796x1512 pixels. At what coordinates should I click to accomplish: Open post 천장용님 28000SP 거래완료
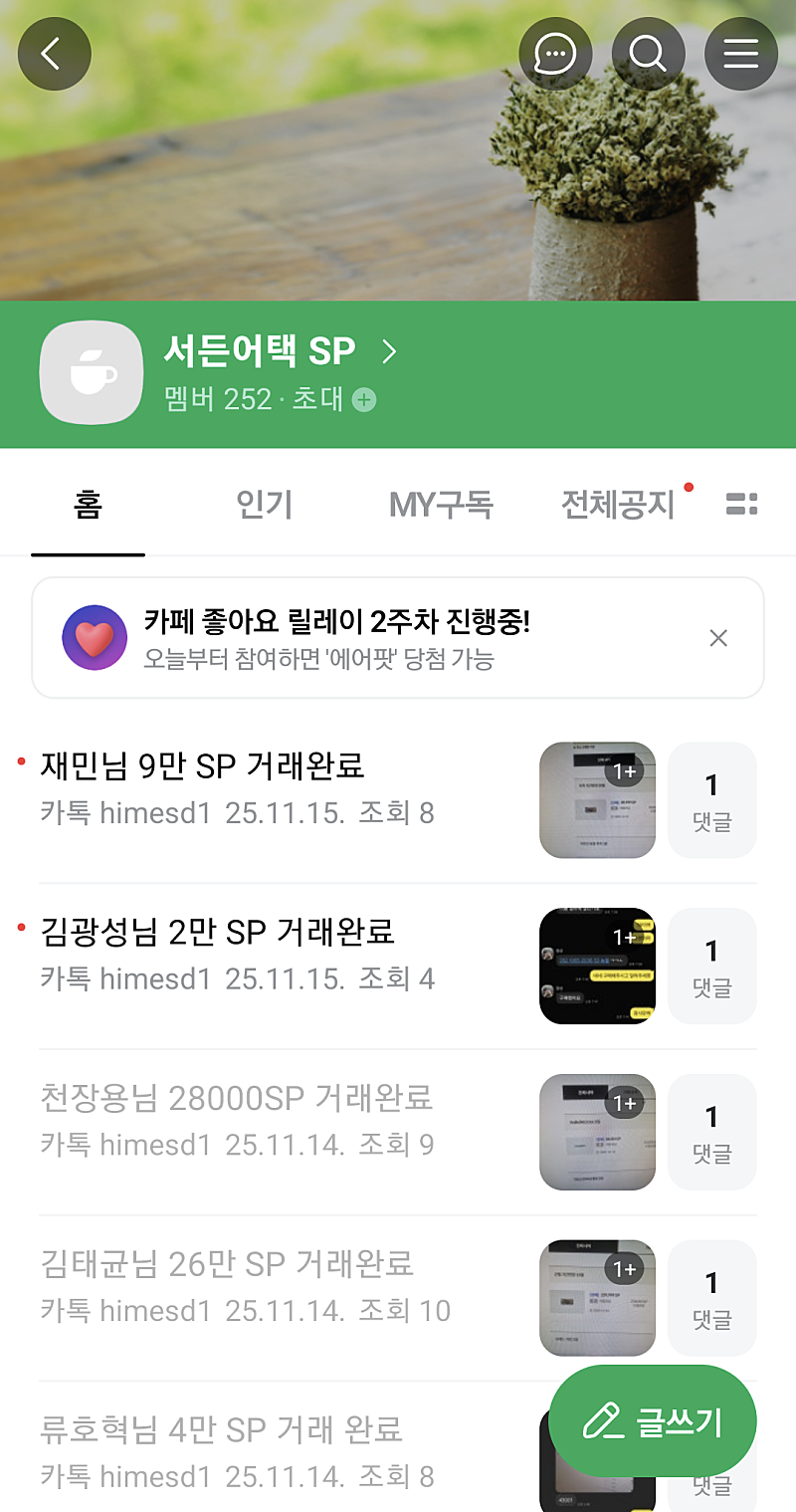pyautogui.click(x=237, y=1098)
